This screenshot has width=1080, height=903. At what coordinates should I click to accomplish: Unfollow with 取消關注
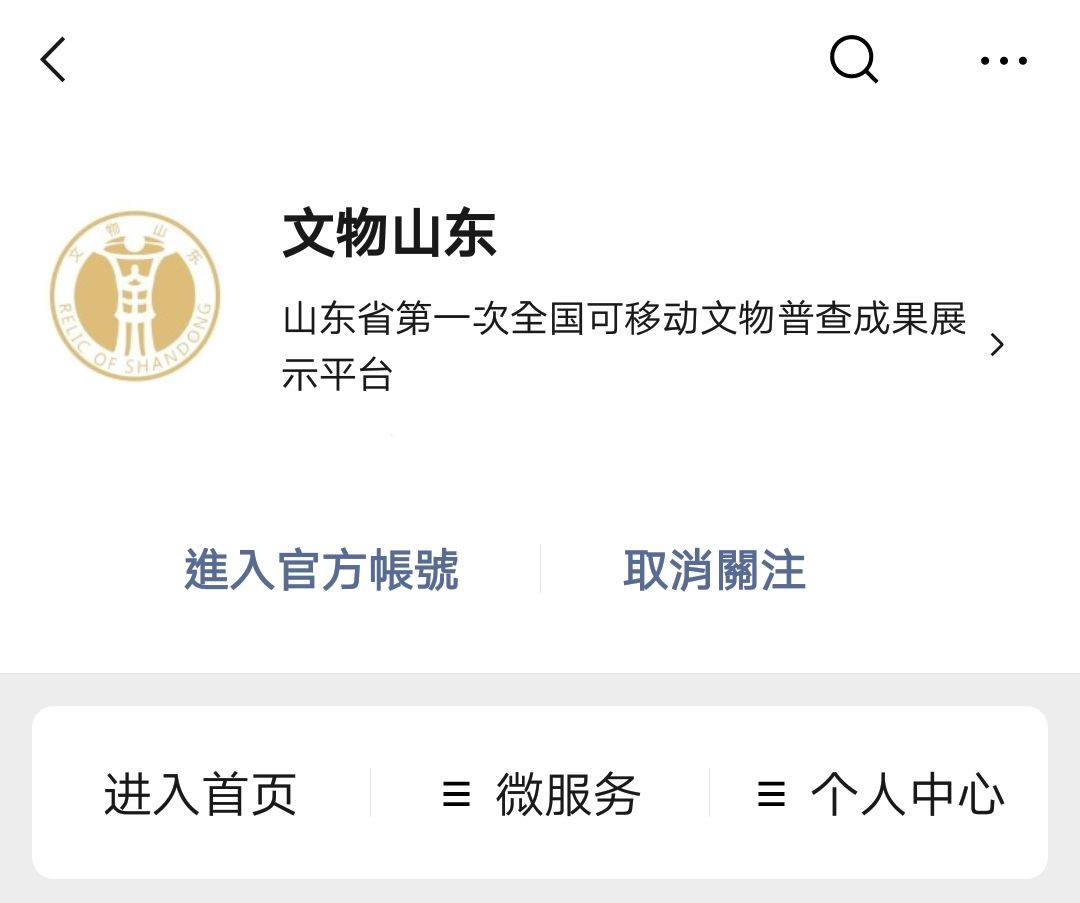click(714, 570)
